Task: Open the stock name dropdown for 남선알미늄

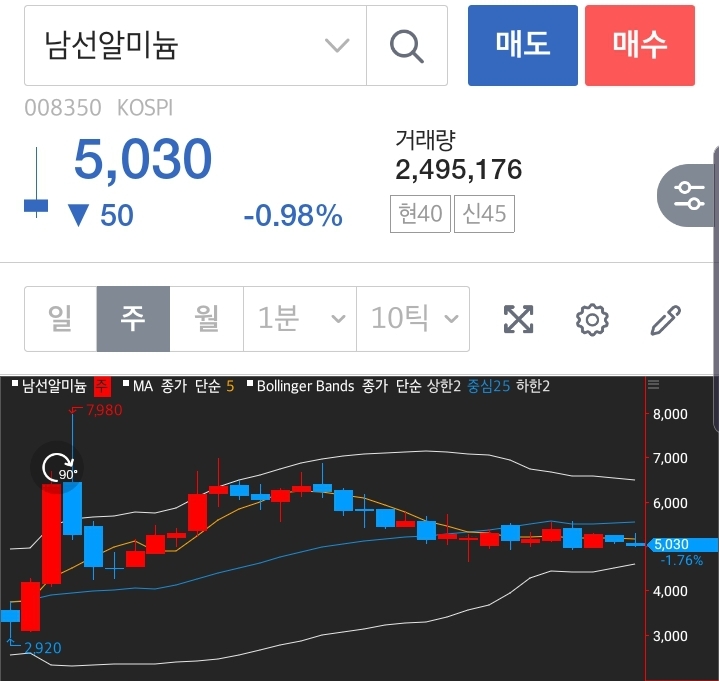Action: pos(337,46)
